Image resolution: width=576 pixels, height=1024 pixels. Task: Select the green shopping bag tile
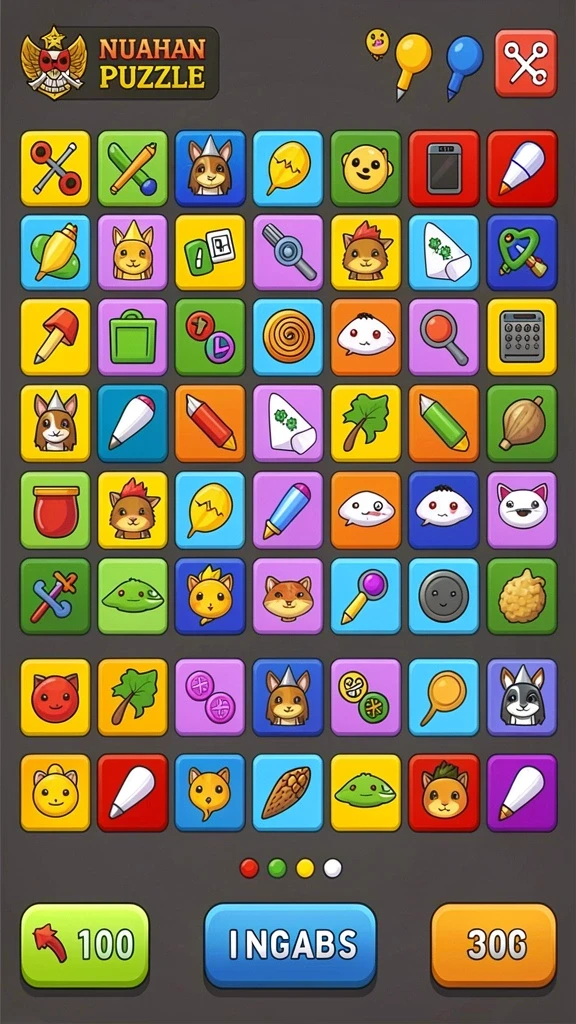point(133,337)
